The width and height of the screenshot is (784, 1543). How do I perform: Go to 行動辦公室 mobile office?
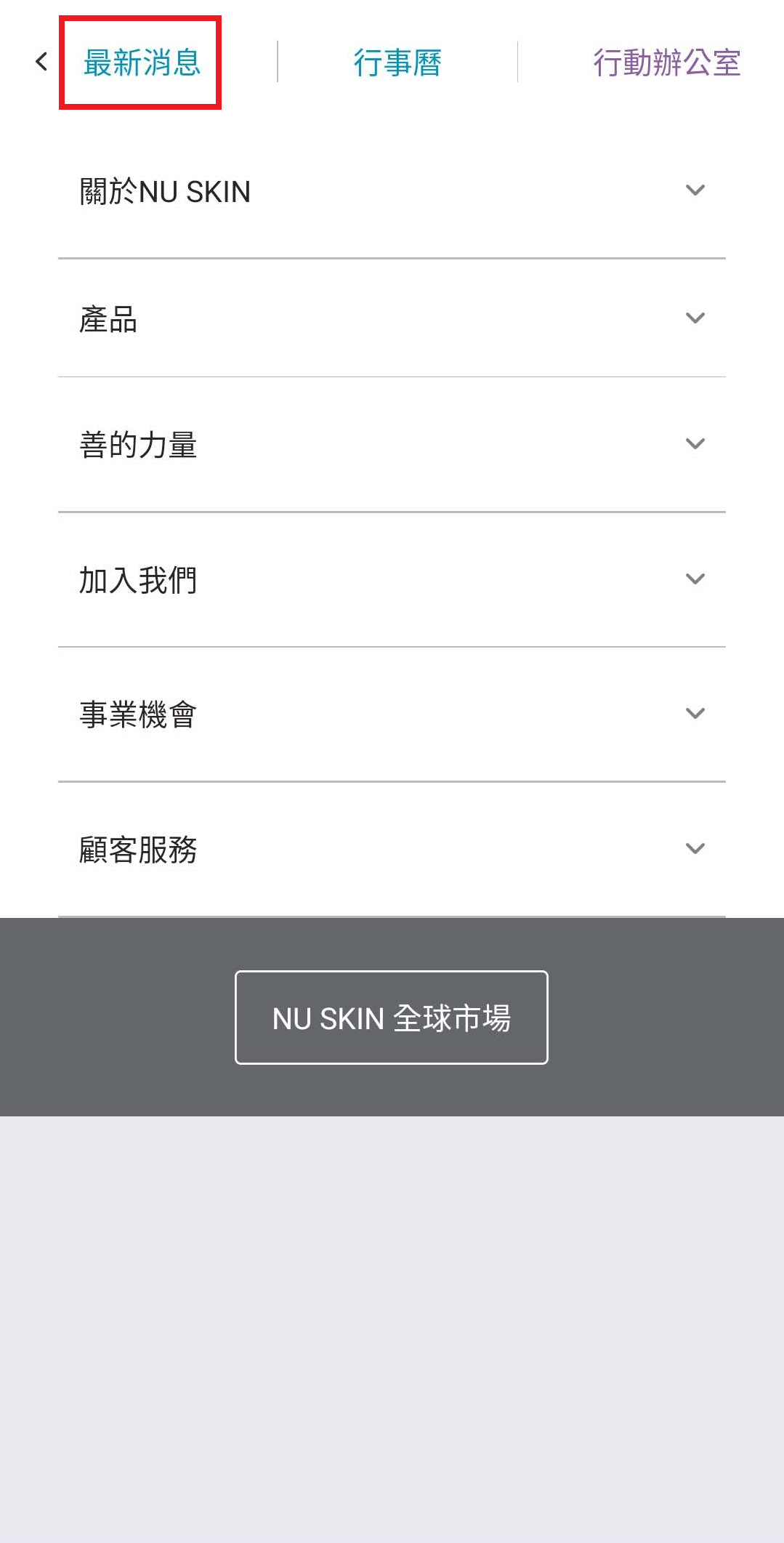[x=666, y=63]
